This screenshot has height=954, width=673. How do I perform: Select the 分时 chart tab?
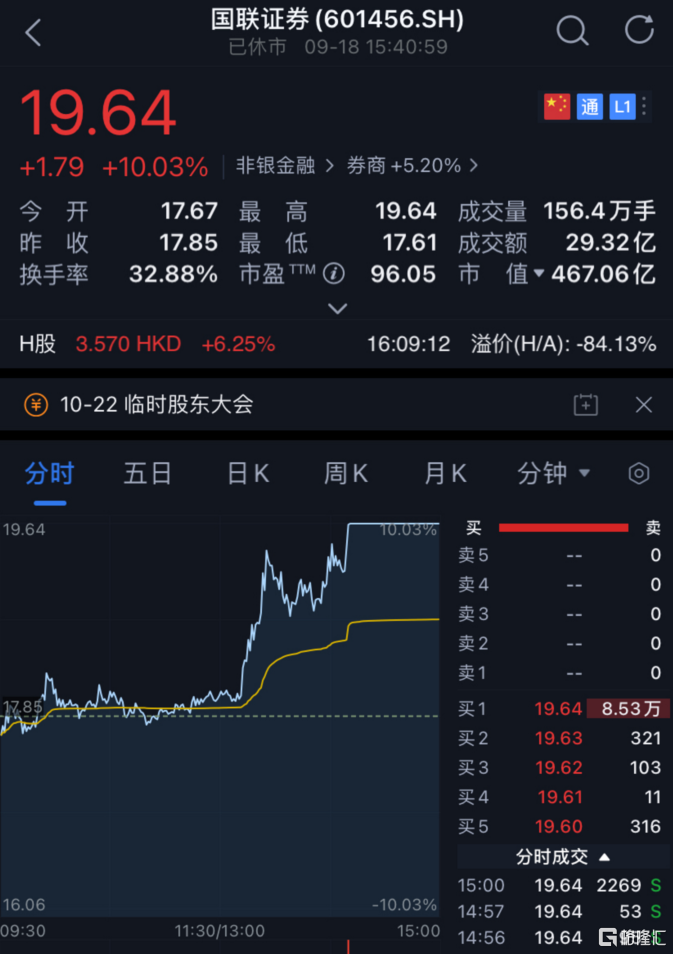(x=49, y=473)
